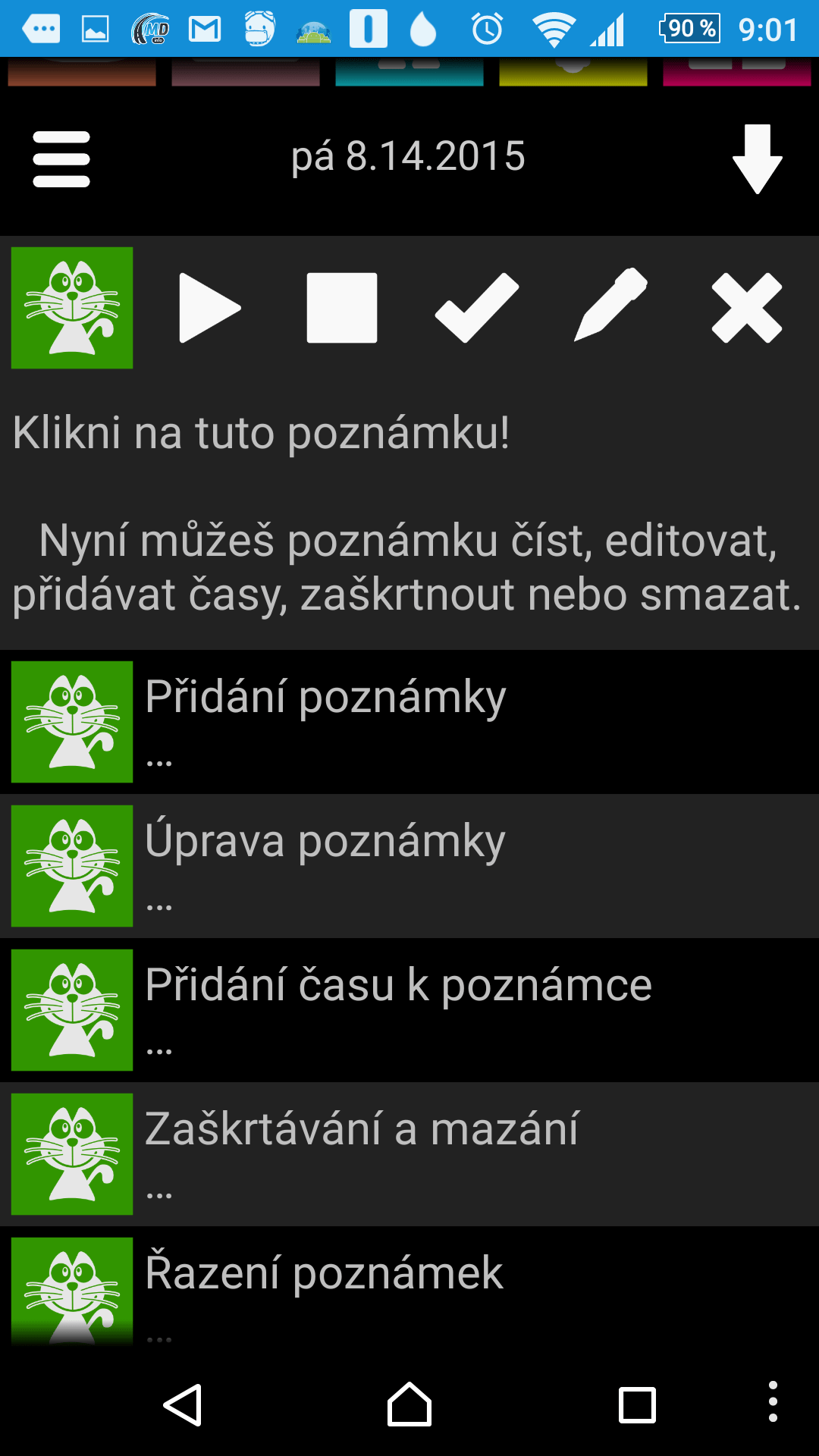819x1456 pixels.
Task: Edit the note with pencil icon
Action: click(611, 305)
